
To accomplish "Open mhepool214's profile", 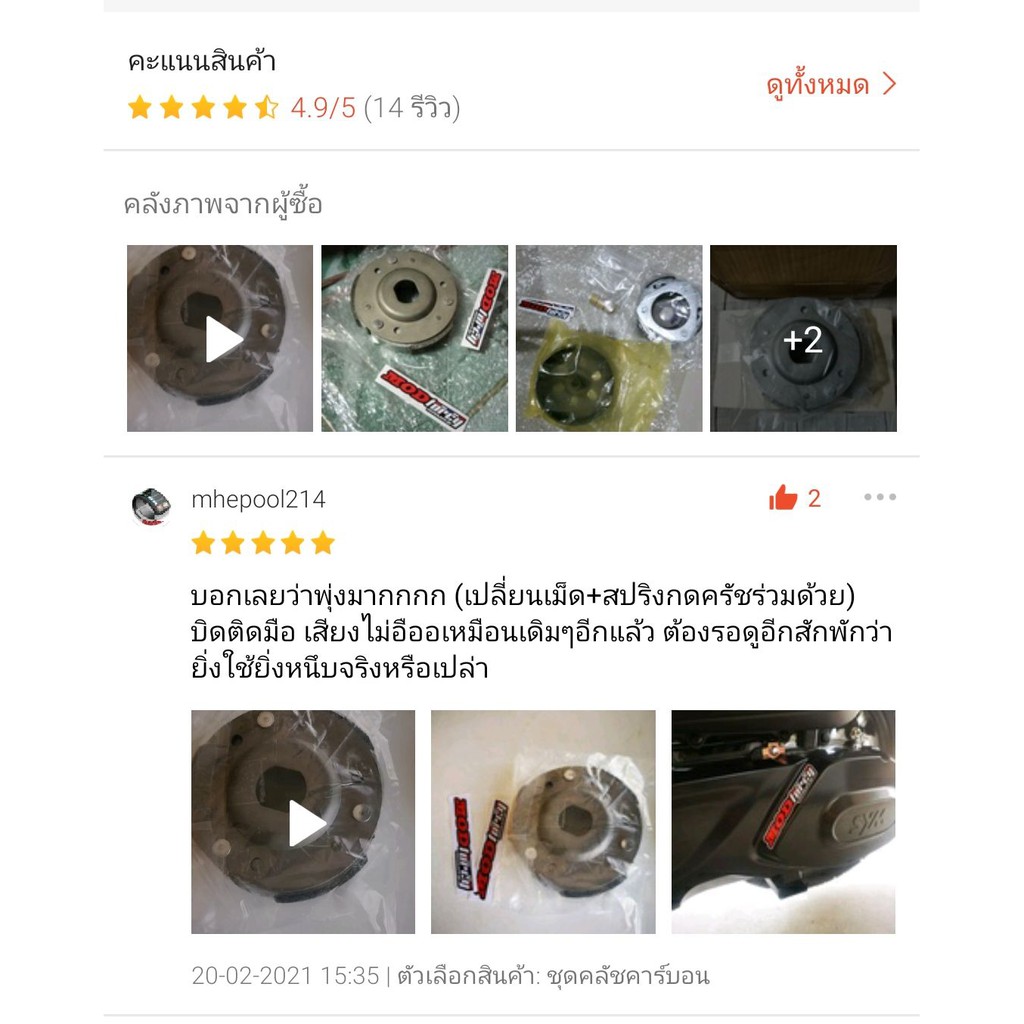I will [258, 500].
